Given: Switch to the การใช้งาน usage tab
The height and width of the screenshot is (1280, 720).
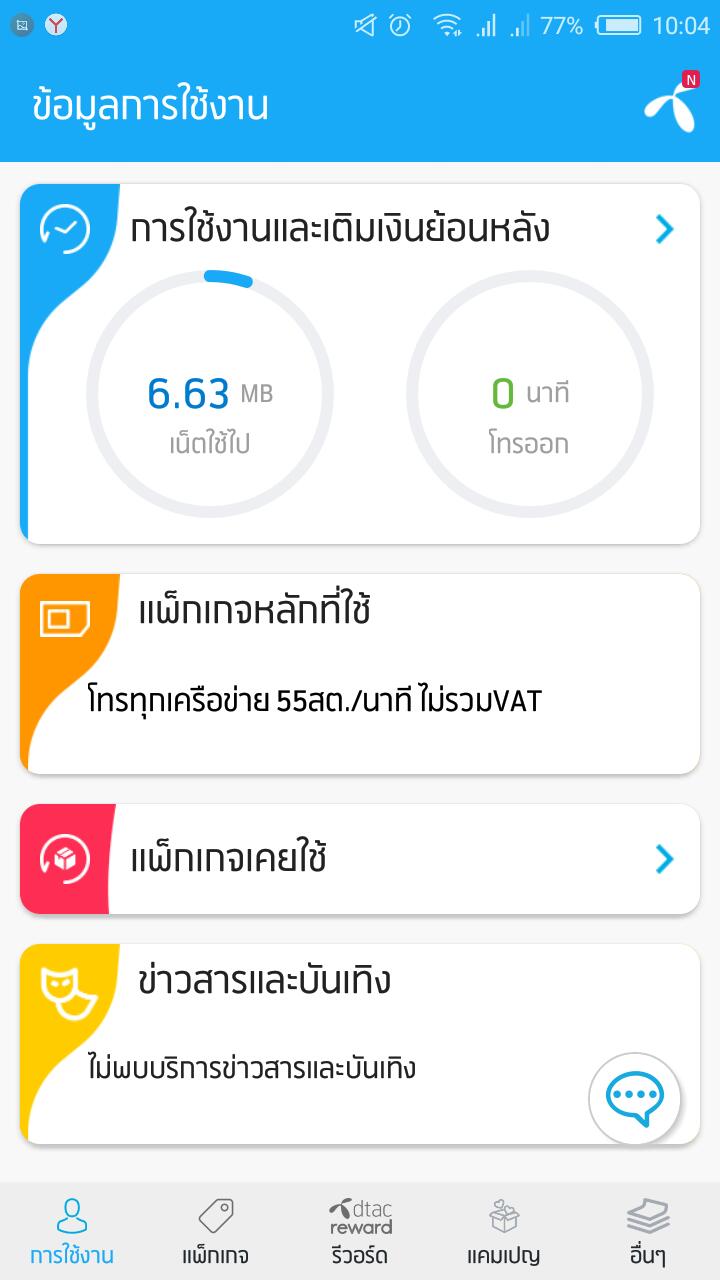Looking at the screenshot, I should point(72,1232).
